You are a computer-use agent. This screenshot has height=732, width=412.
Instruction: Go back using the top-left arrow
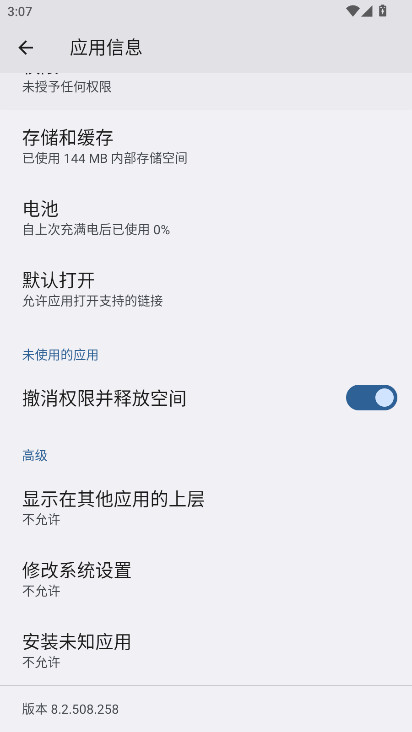point(26,48)
